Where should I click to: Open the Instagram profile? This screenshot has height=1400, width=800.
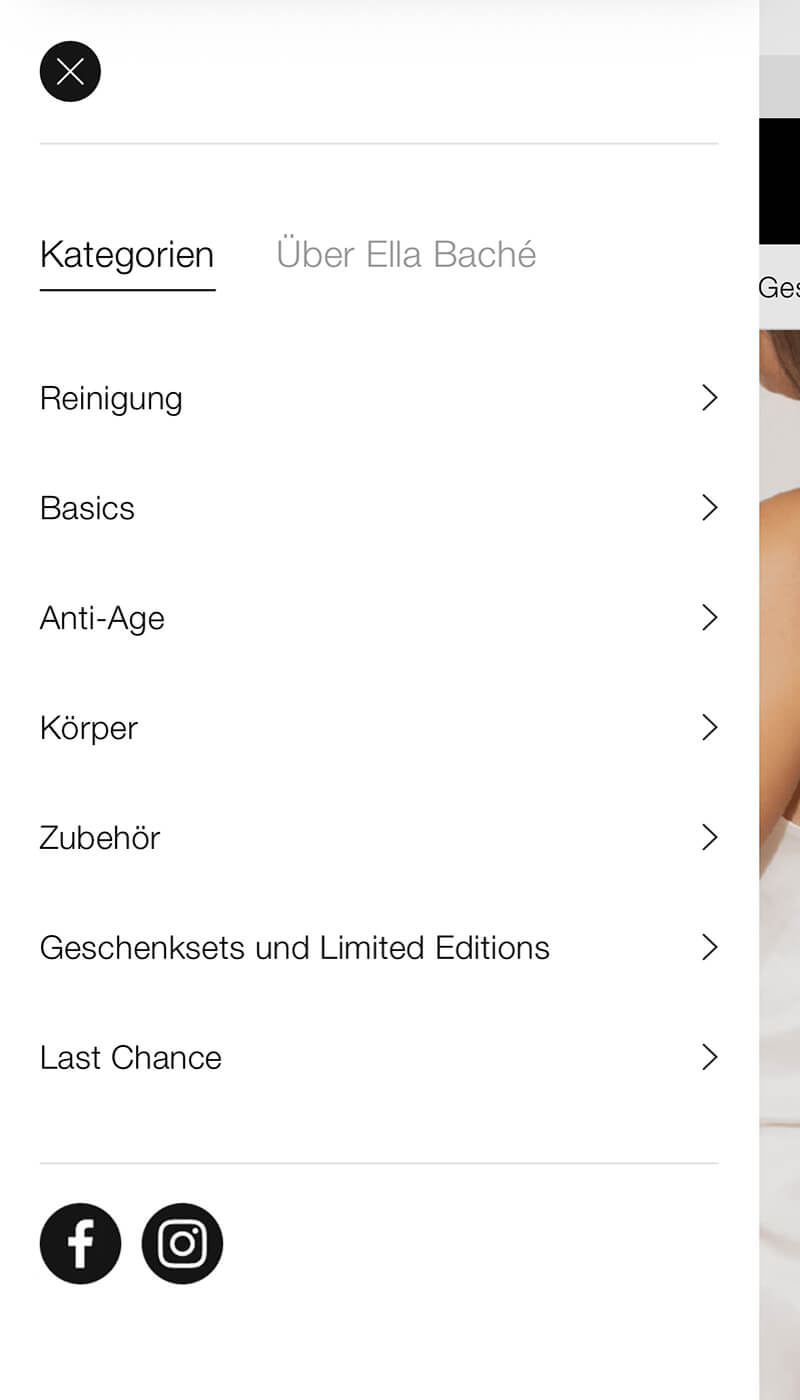click(x=182, y=1243)
